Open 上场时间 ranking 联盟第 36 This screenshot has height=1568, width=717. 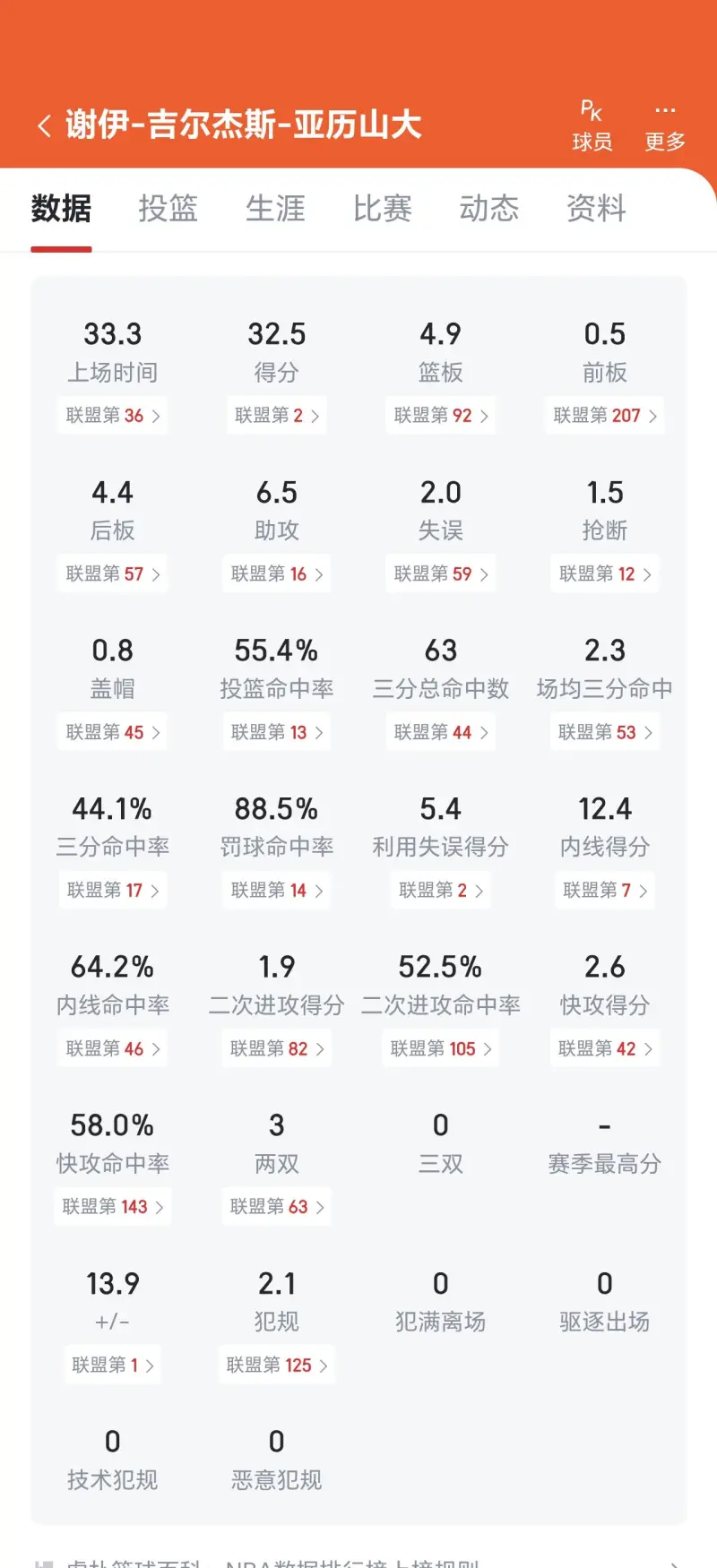113,416
